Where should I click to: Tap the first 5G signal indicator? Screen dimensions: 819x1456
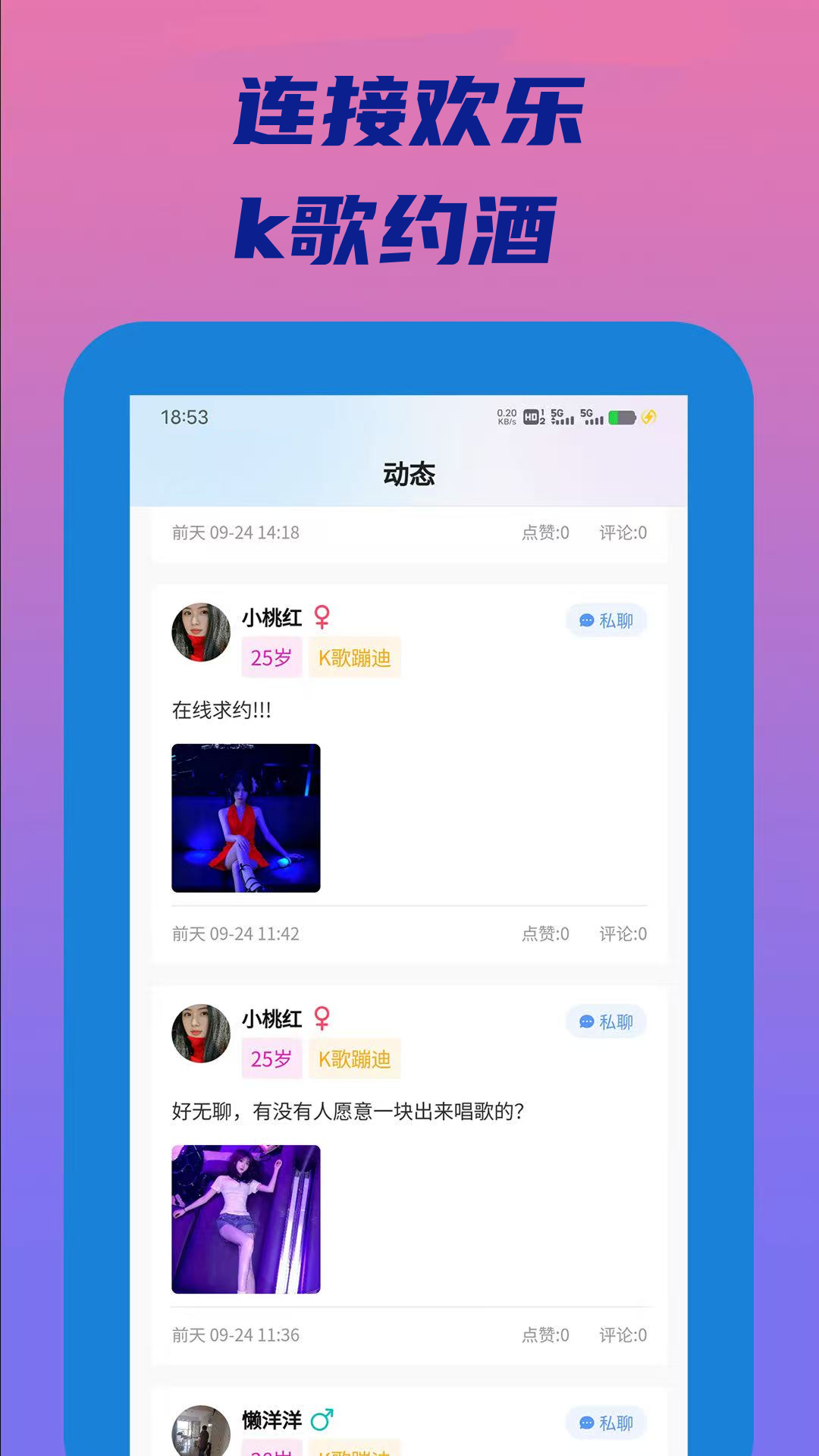click(x=563, y=416)
